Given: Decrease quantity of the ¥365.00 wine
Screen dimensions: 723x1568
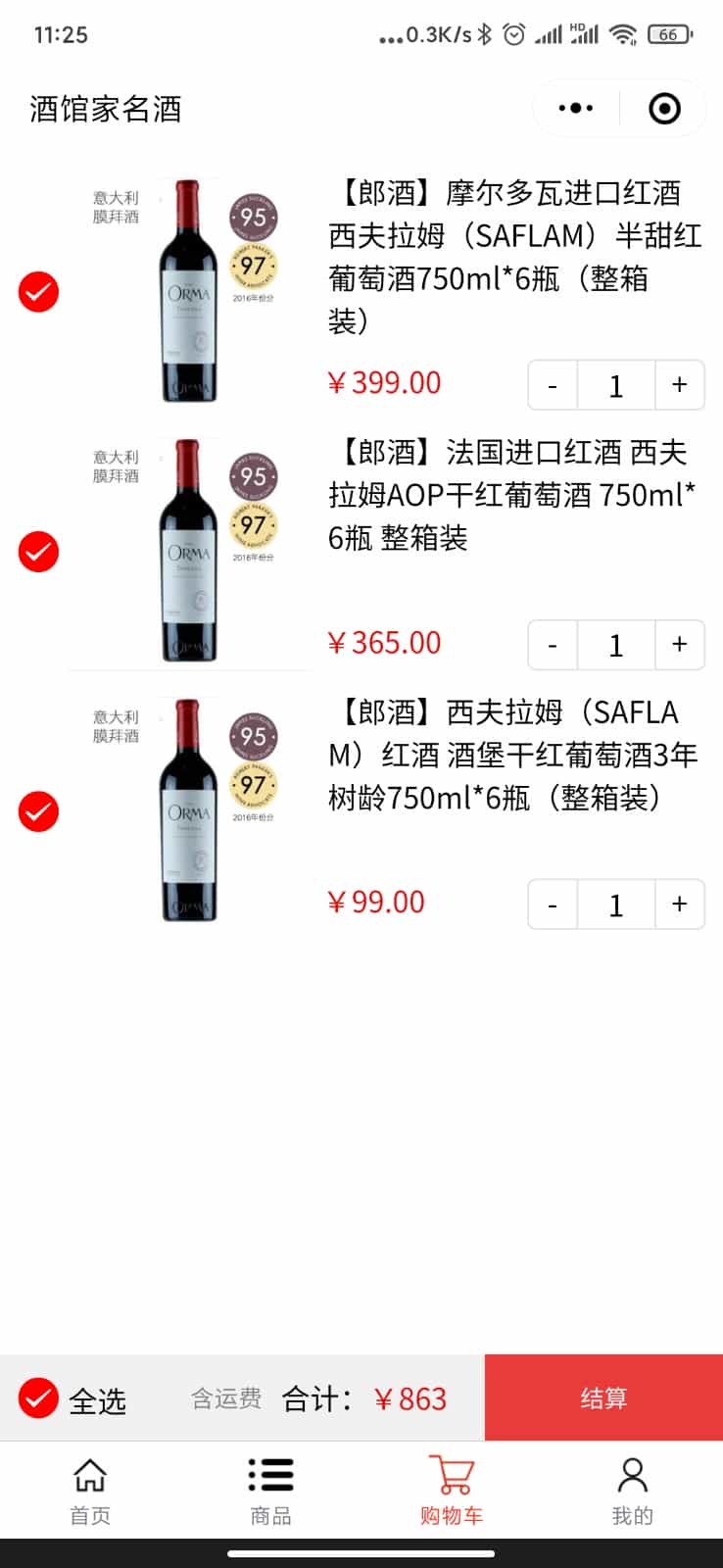Looking at the screenshot, I should [x=553, y=645].
